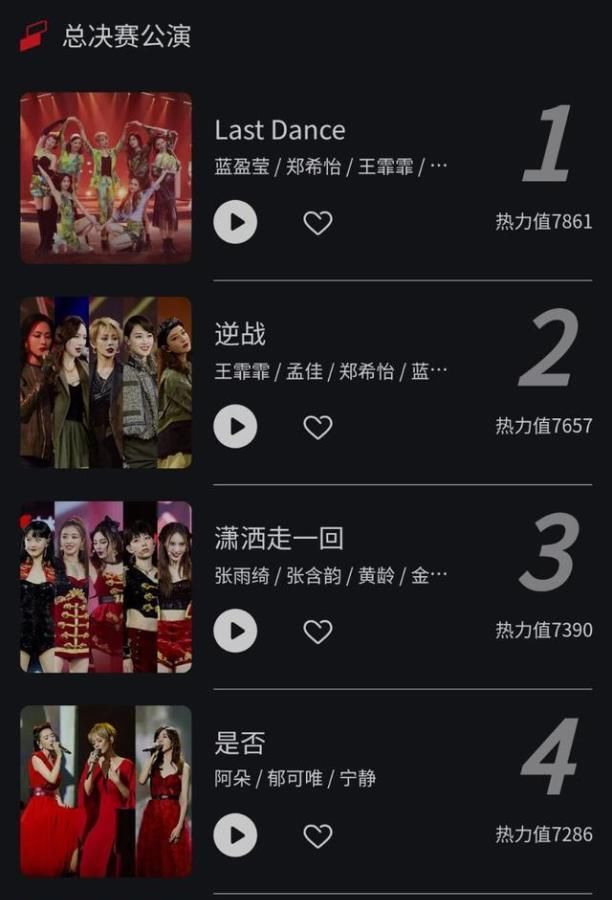Open the Last Dance performance thumbnail
Screen dimensions: 612x900
click(106, 178)
